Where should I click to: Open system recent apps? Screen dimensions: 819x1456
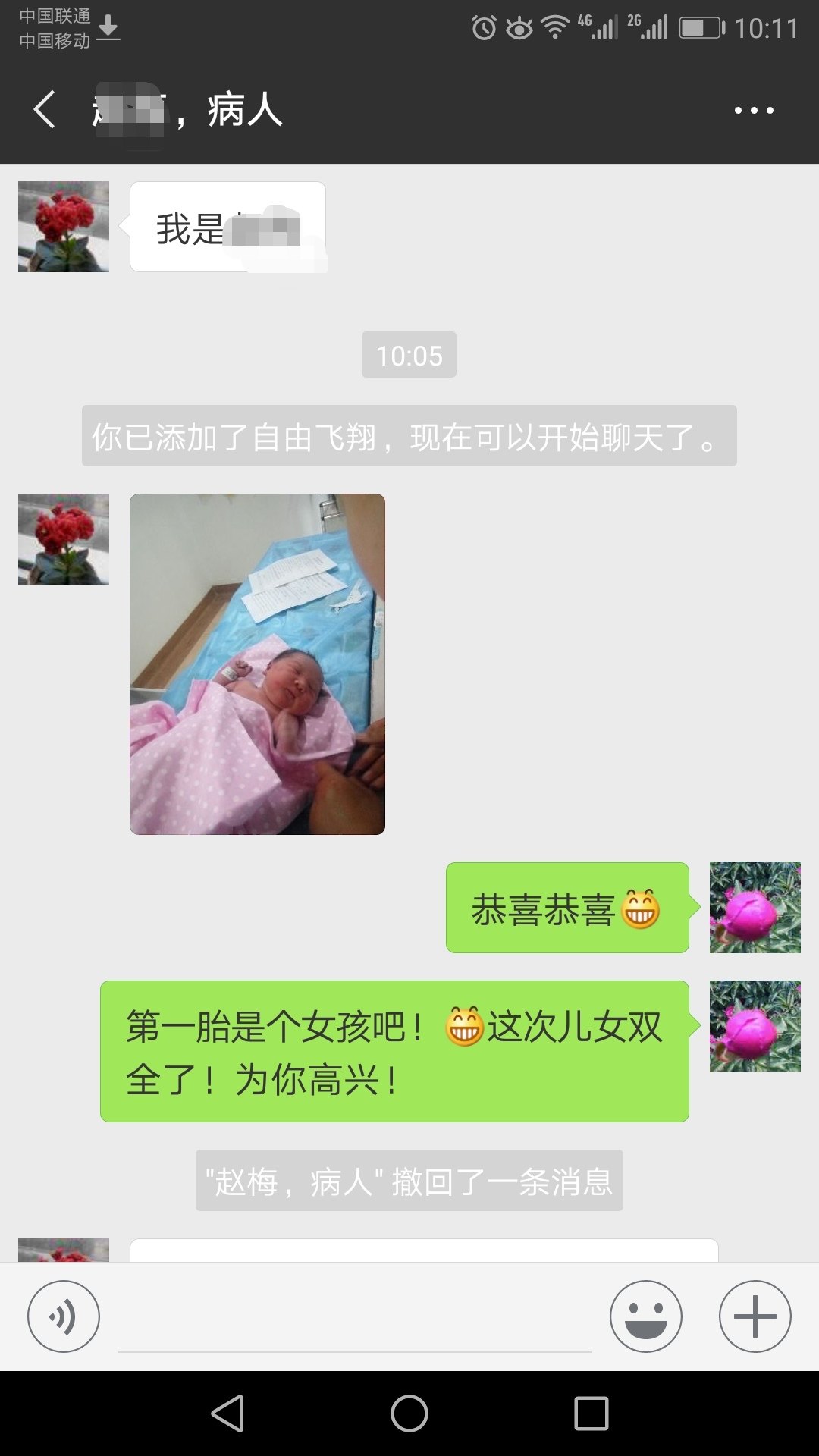(x=591, y=1414)
